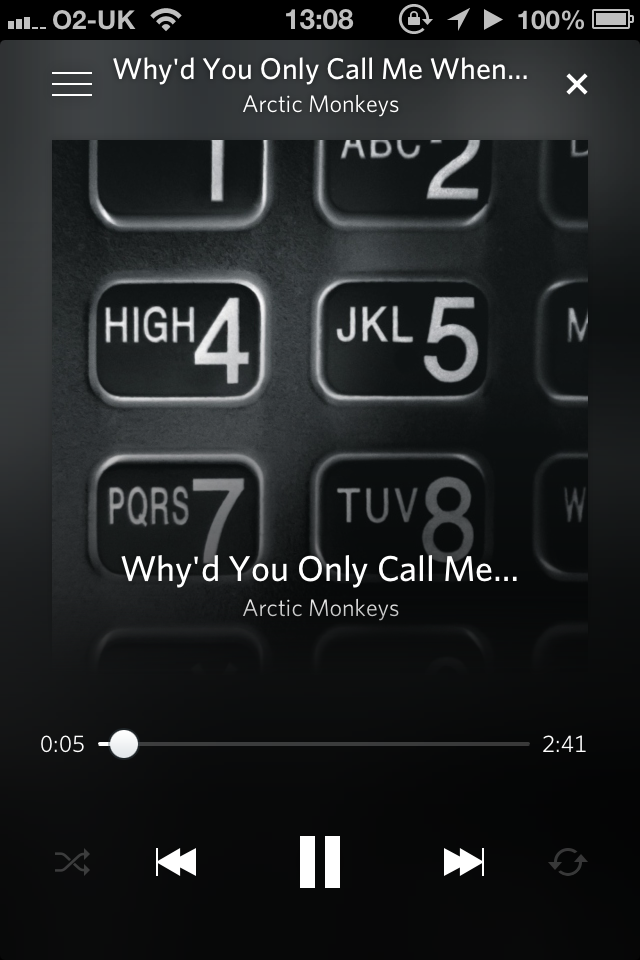Toggle repeat mode
The height and width of the screenshot is (960, 640).
(567, 862)
